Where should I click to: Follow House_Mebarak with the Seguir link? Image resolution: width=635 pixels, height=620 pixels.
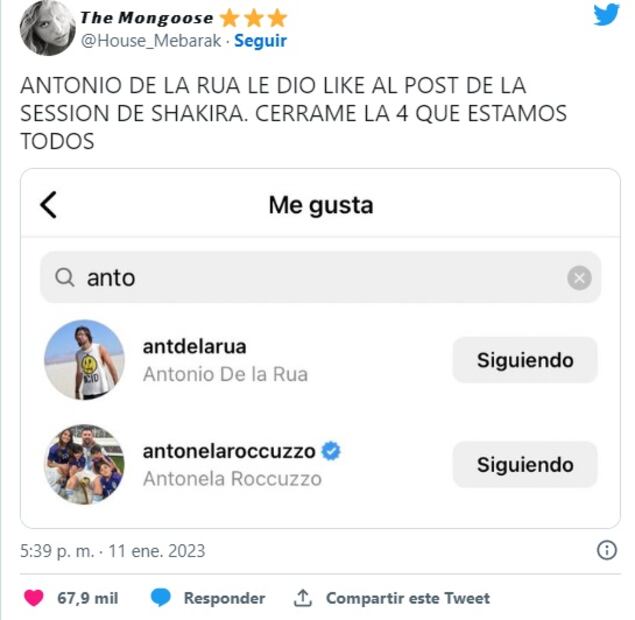pos(260,41)
